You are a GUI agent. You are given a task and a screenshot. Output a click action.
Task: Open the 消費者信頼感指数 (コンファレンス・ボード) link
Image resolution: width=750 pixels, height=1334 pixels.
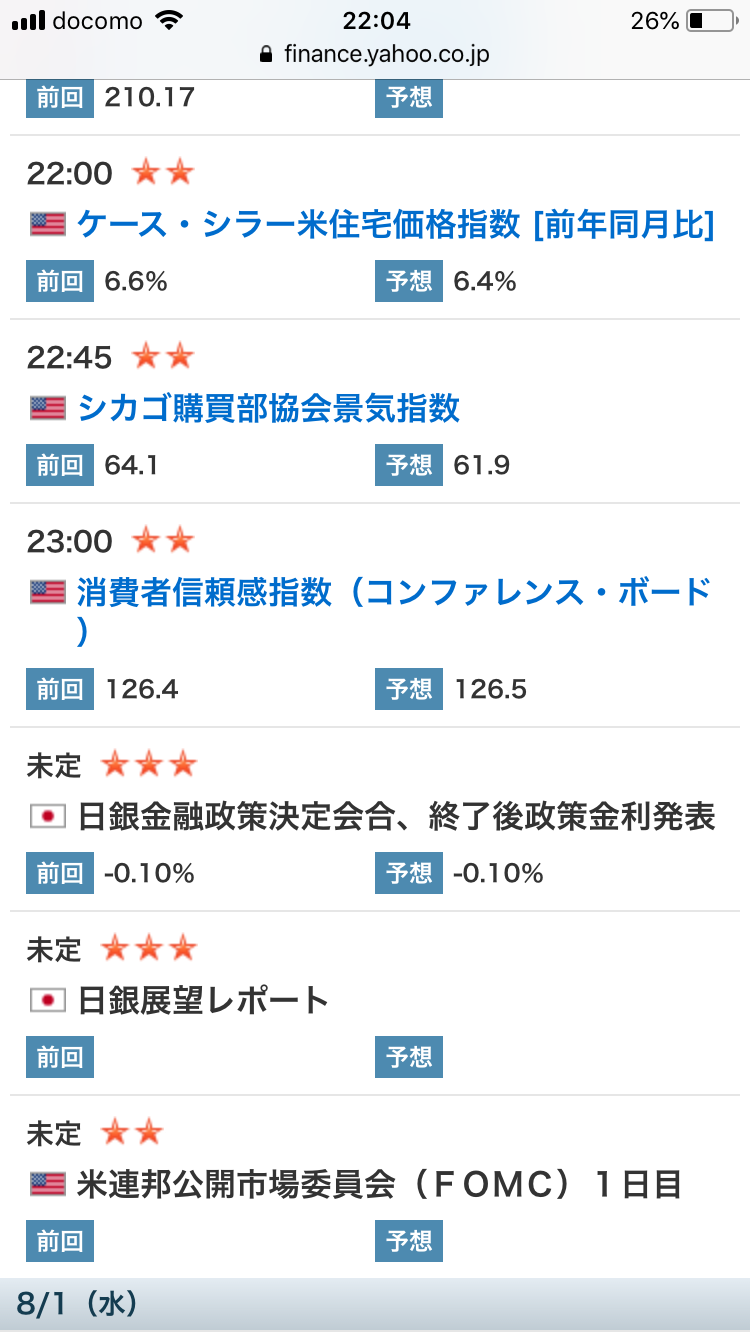[x=394, y=611]
